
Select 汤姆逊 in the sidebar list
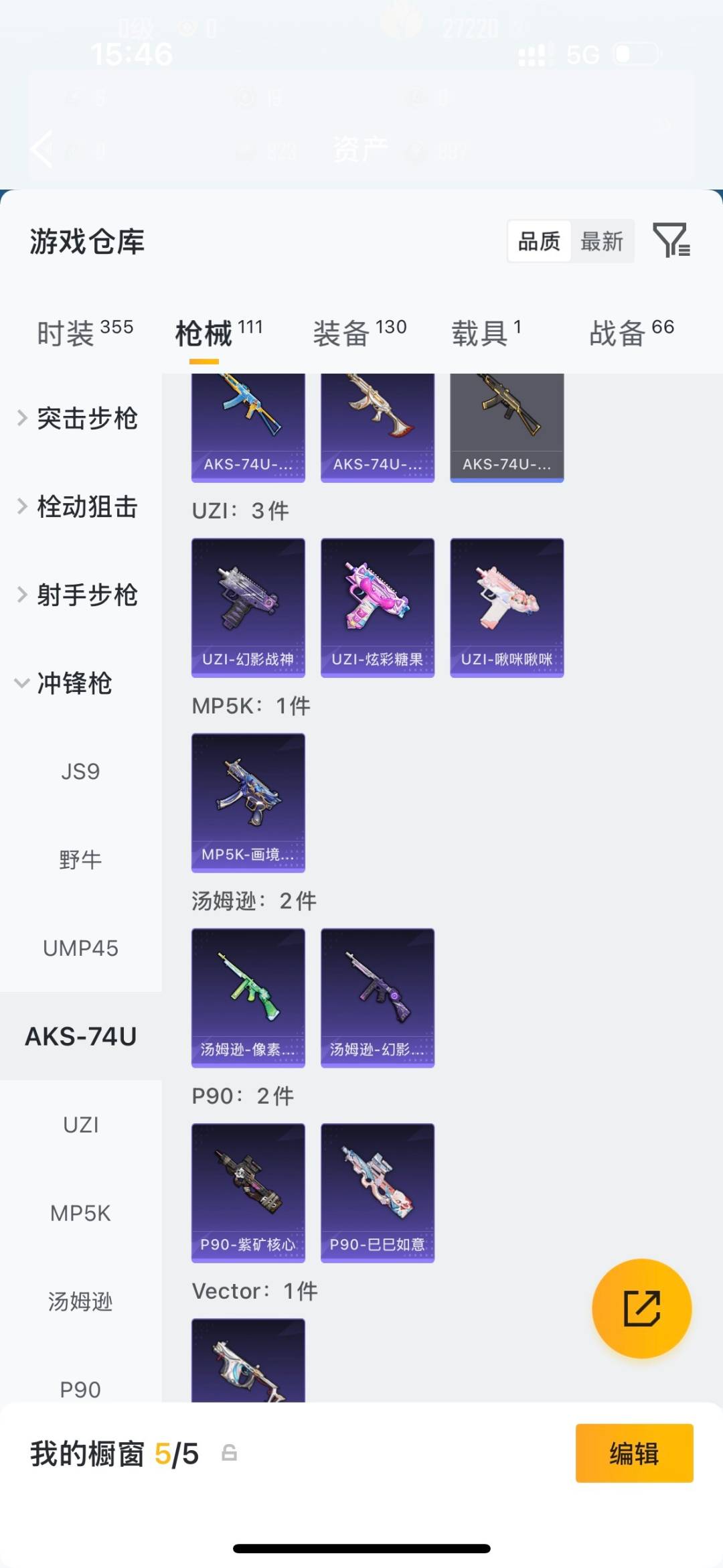click(x=80, y=1301)
